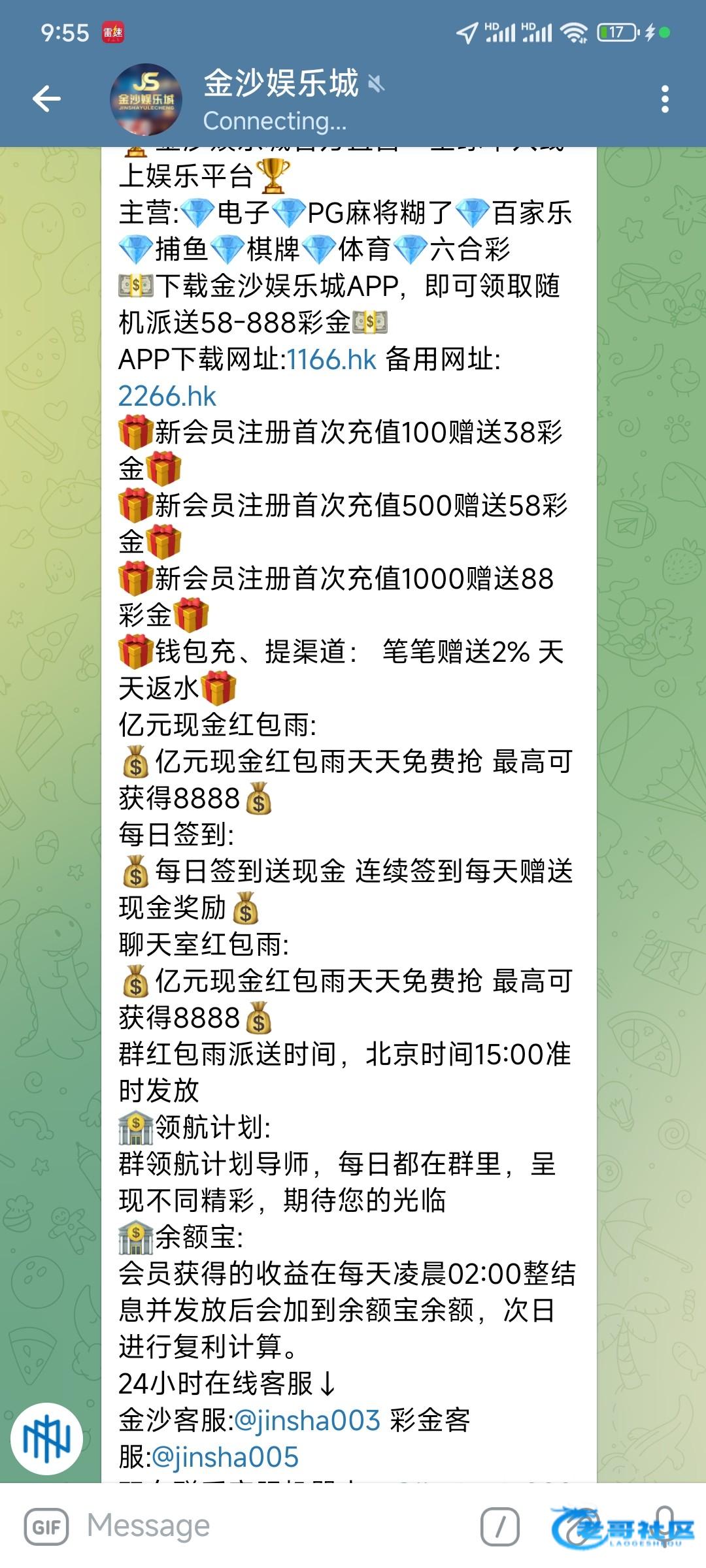This screenshot has height=1568, width=706.
Task: Open the backup site 2266.hk
Action: (167, 397)
